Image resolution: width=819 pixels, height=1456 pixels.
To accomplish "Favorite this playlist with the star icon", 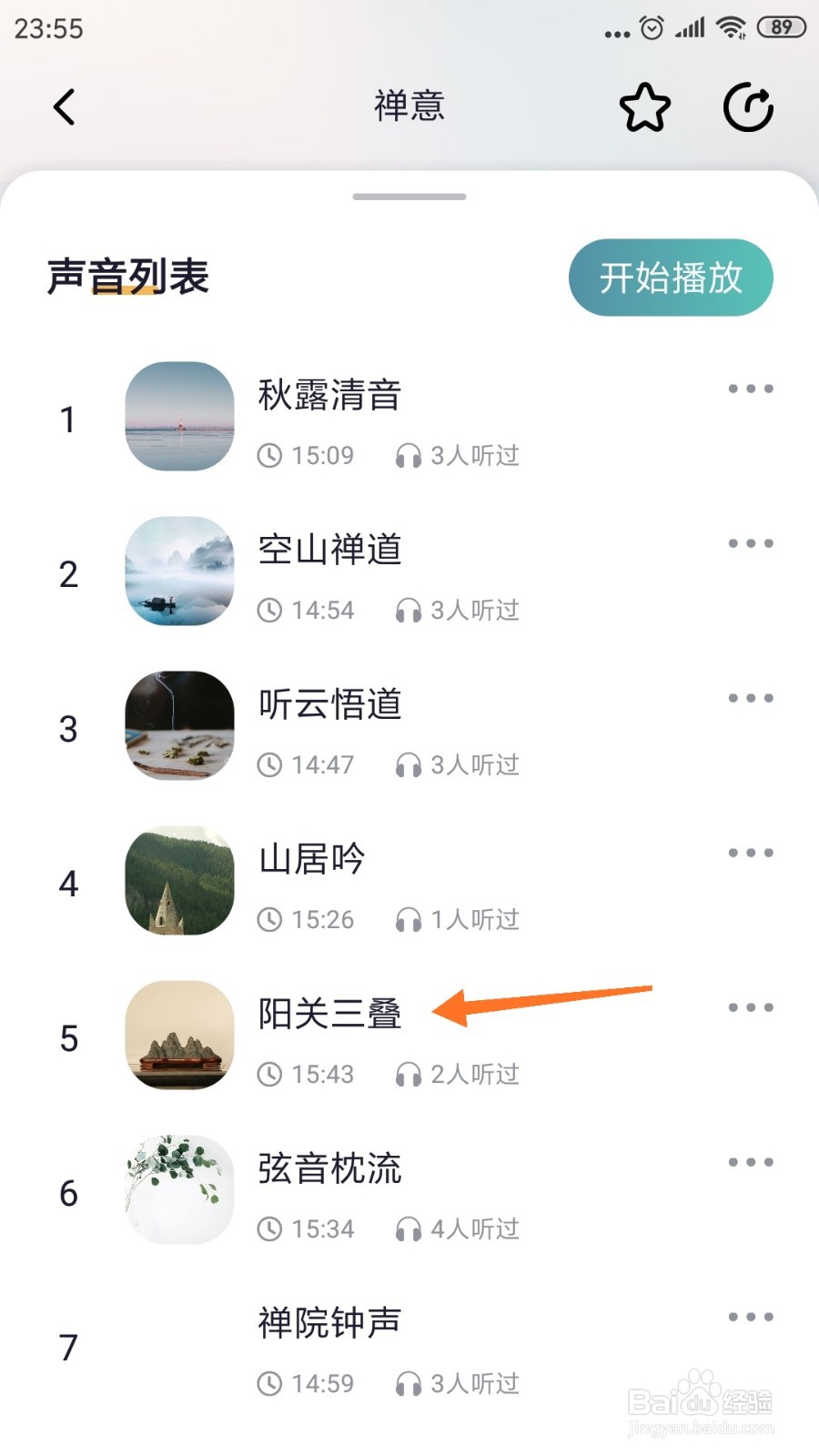I will tap(644, 107).
